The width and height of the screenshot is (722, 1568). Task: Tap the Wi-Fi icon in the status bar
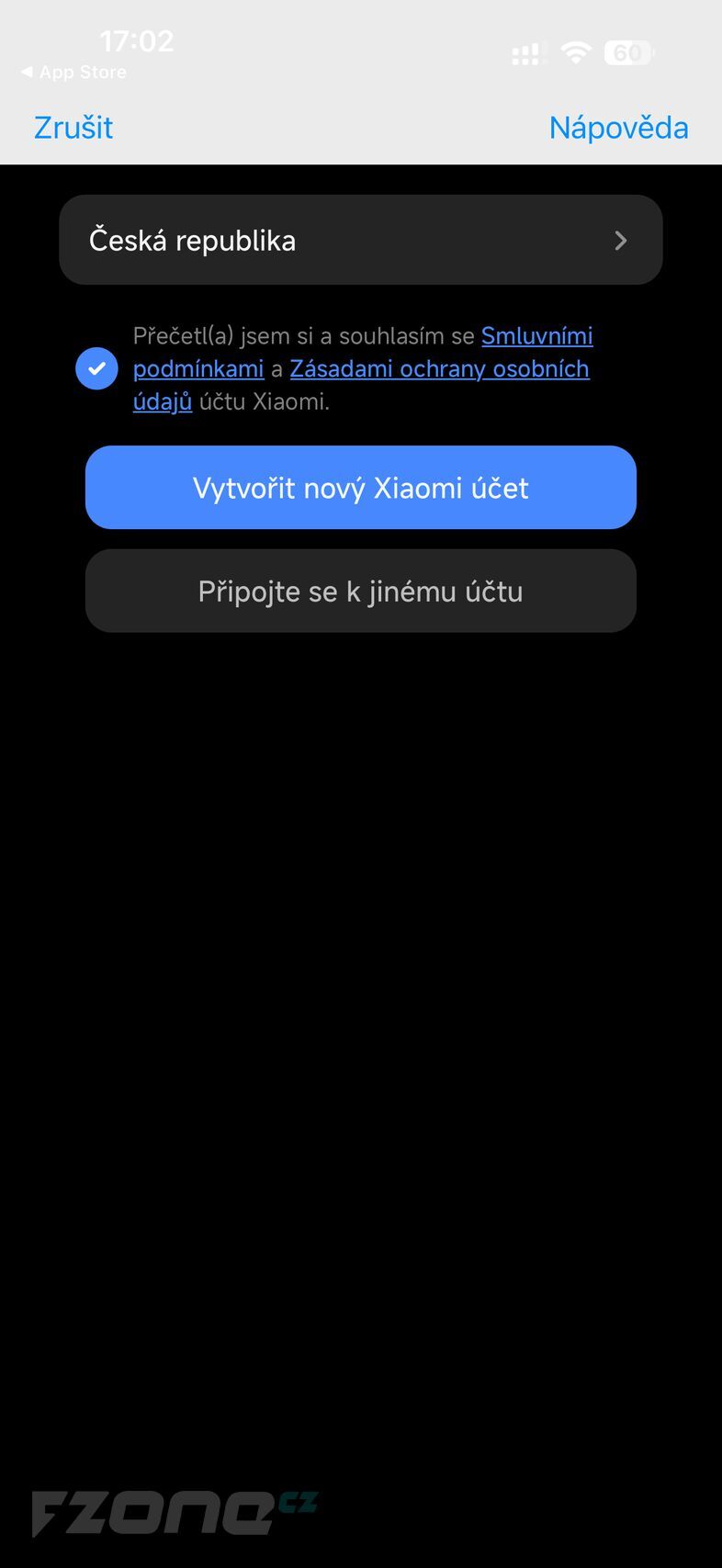pyautogui.click(x=576, y=52)
